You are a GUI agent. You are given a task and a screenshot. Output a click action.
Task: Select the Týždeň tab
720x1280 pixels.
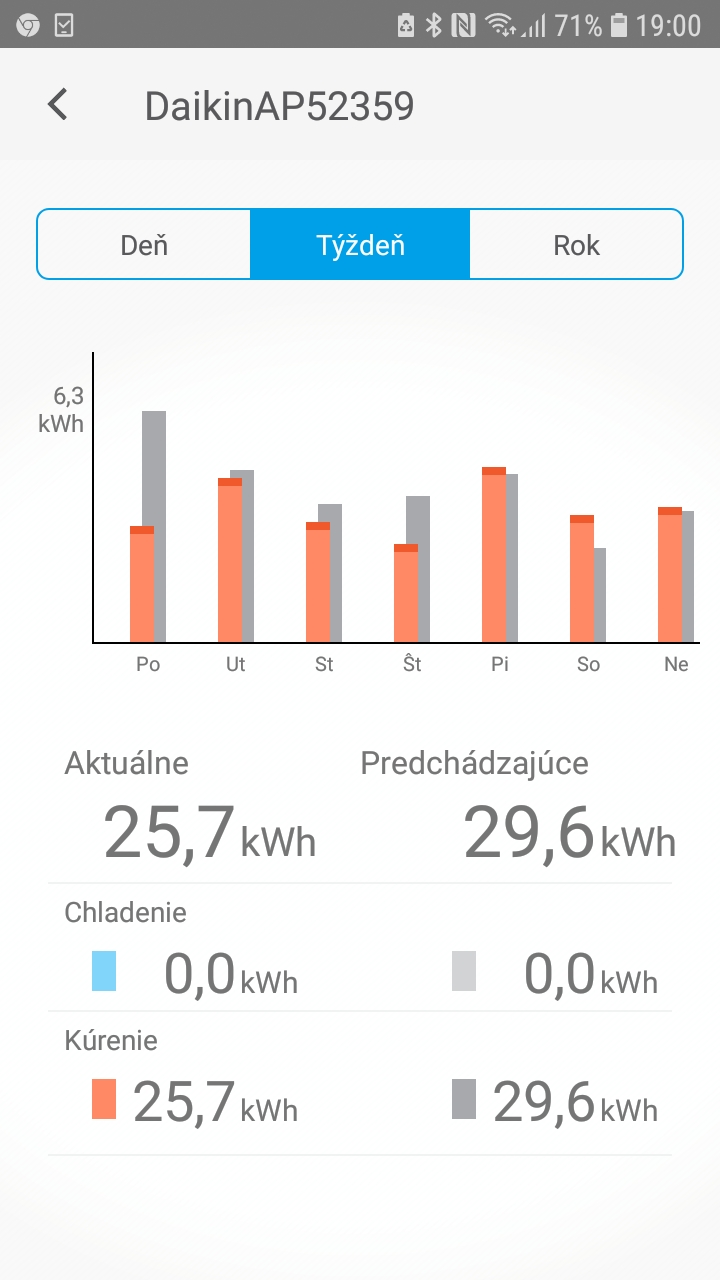click(360, 244)
